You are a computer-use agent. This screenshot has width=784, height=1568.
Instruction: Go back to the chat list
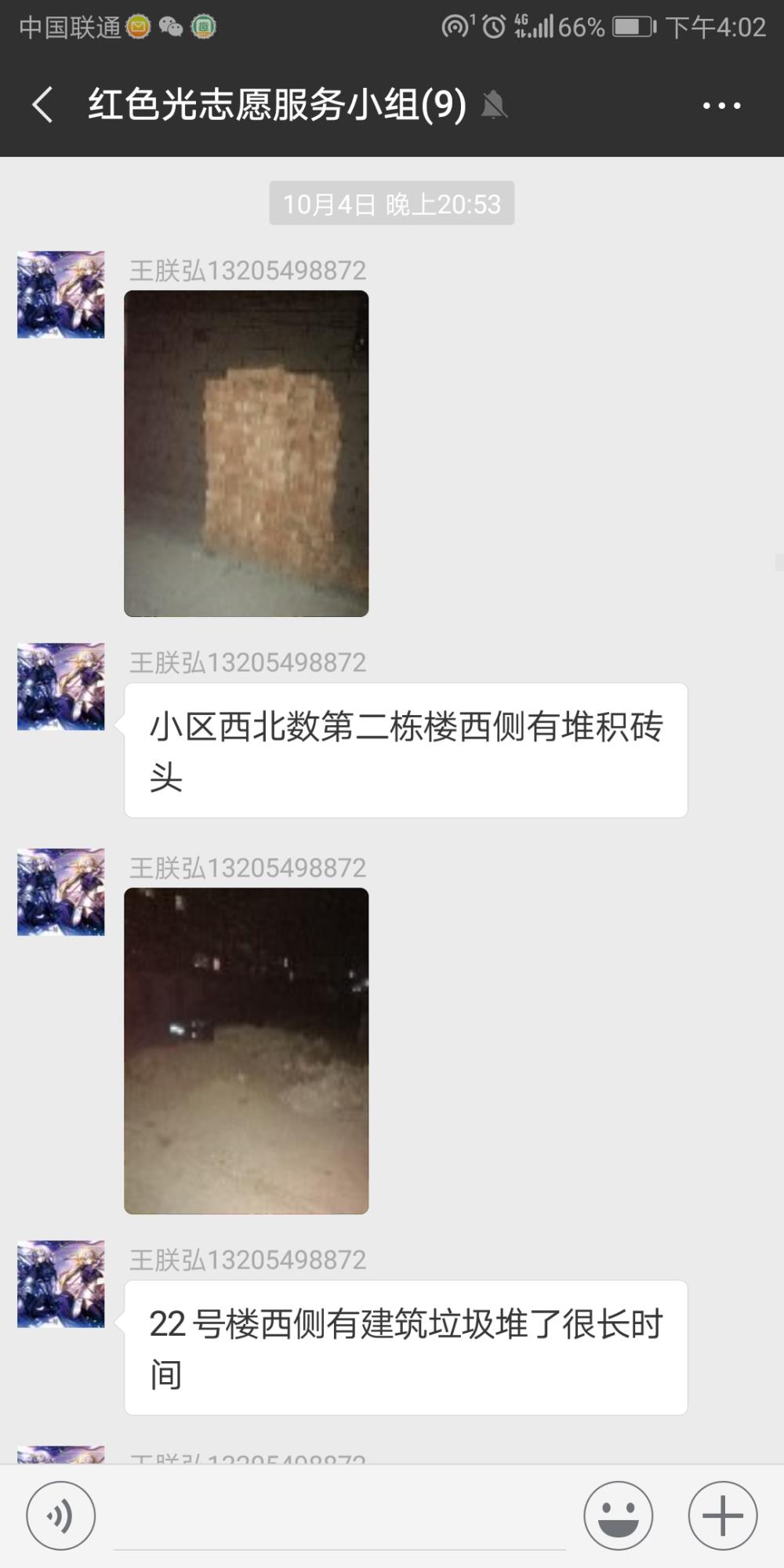(43, 104)
